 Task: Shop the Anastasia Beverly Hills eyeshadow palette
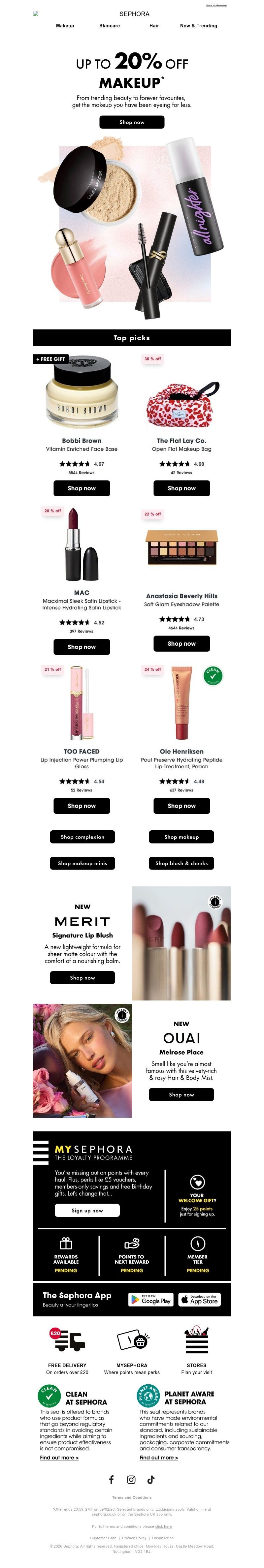(182, 643)
